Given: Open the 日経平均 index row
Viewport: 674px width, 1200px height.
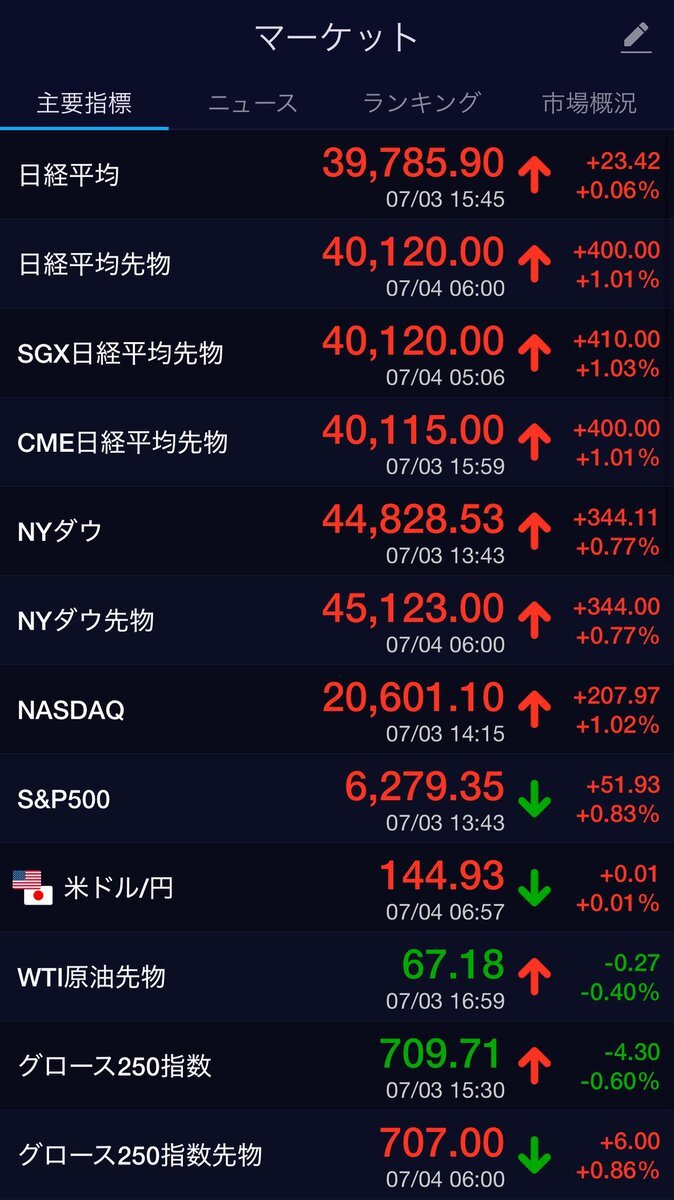Looking at the screenshot, I should (337, 175).
